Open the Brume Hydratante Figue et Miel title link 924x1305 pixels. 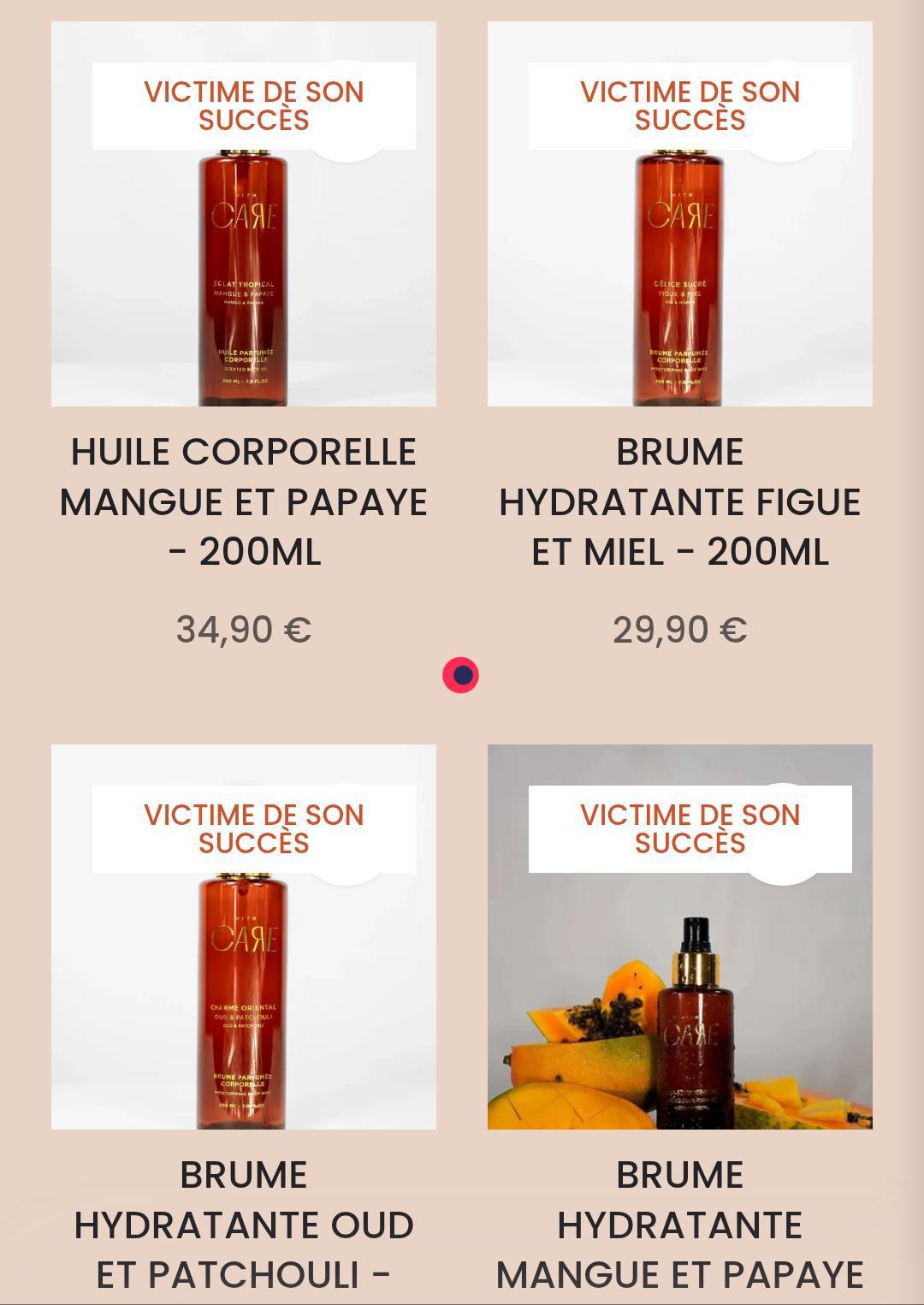point(680,501)
